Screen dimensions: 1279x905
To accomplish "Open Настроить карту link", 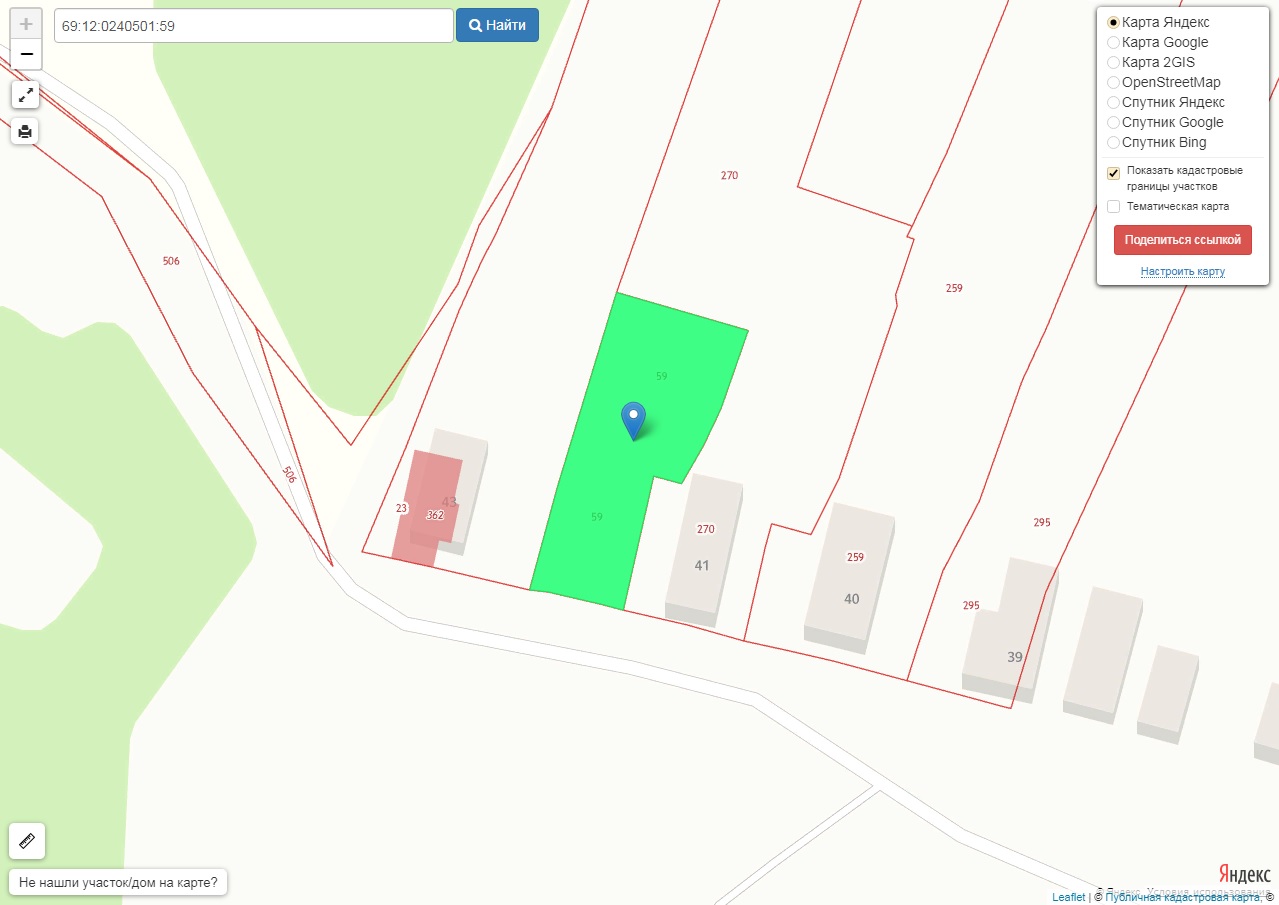I will point(1182,272).
